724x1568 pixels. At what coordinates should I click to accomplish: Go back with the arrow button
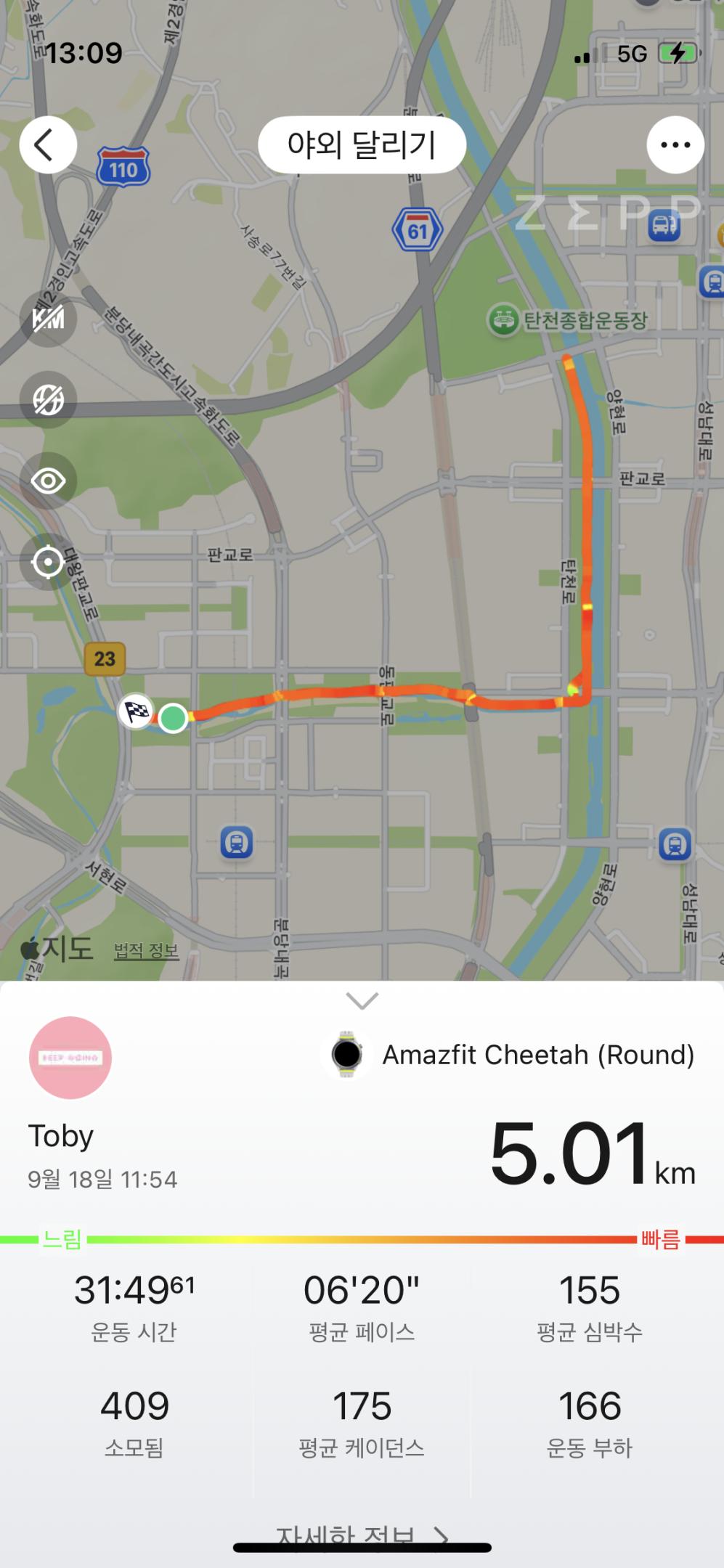click(x=48, y=145)
